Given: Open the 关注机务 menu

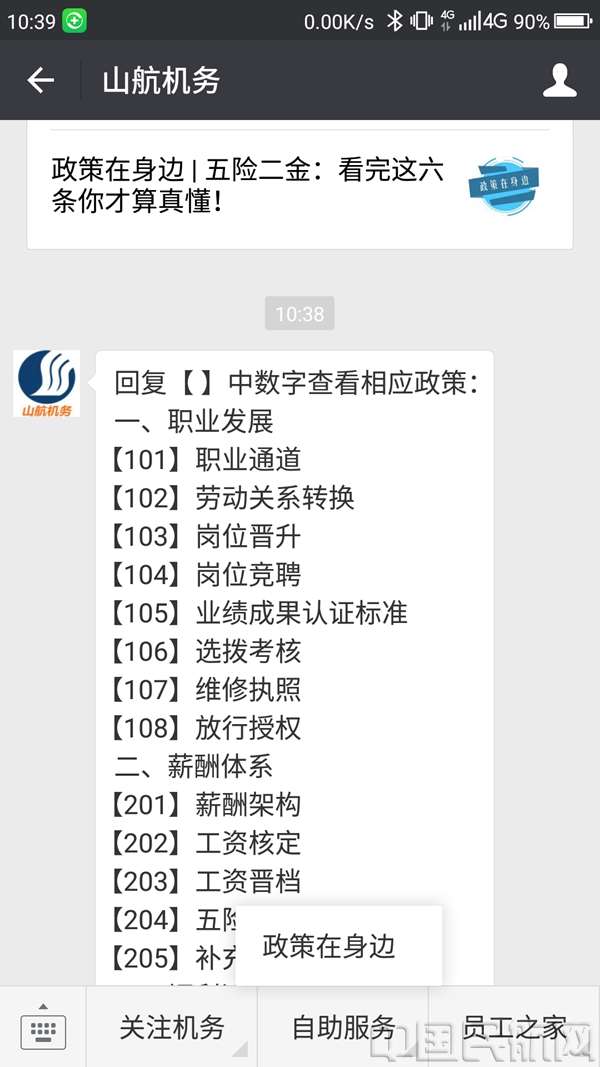Looking at the screenshot, I should tap(171, 1027).
